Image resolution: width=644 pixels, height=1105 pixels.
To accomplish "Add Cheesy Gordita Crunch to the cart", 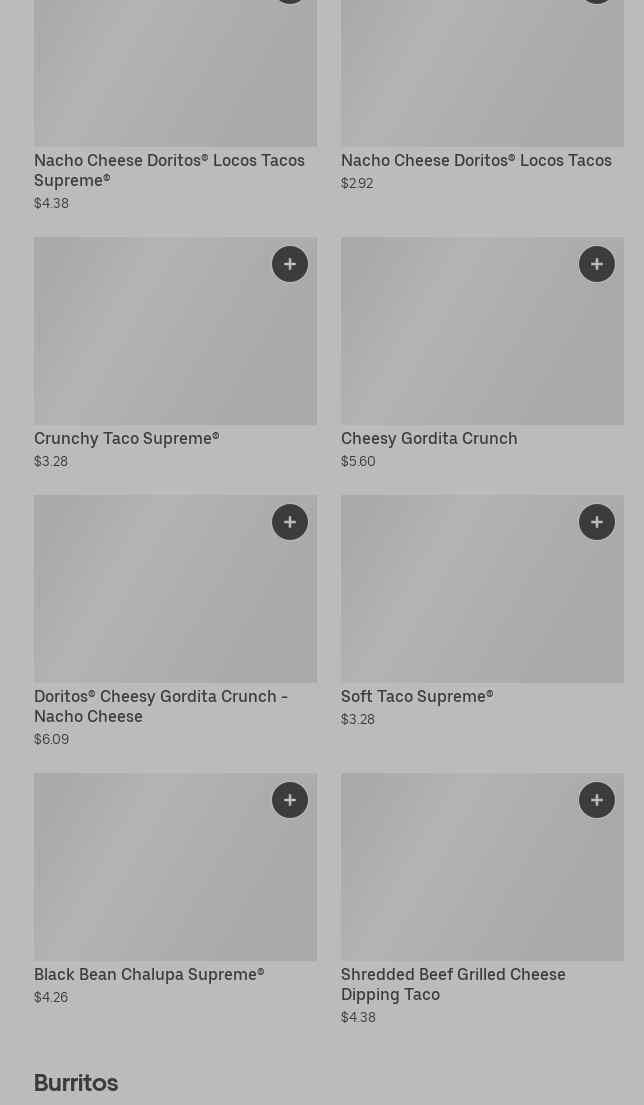I will point(597,264).
